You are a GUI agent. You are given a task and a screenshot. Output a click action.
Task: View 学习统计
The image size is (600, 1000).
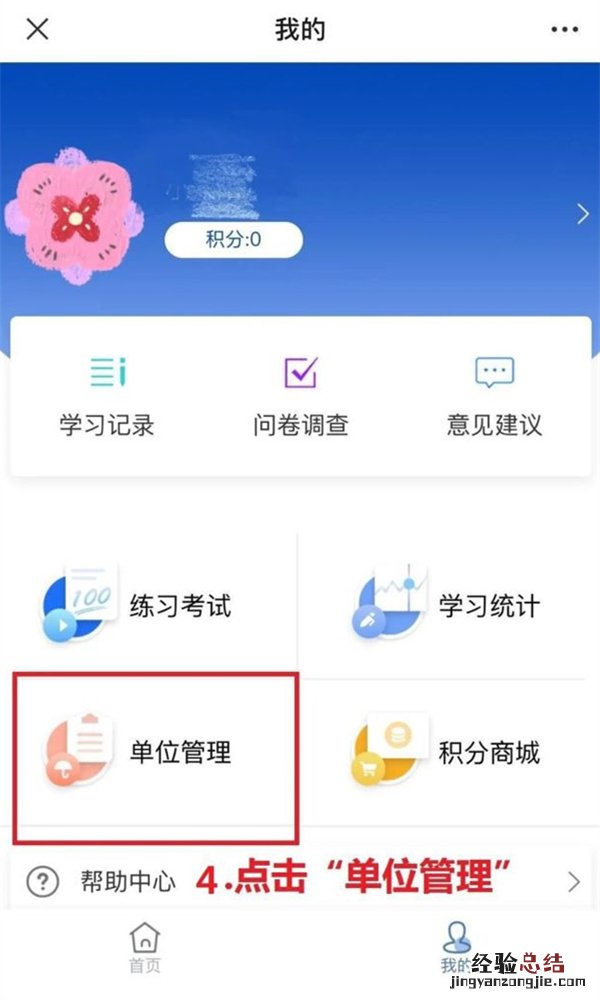[x=450, y=605]
